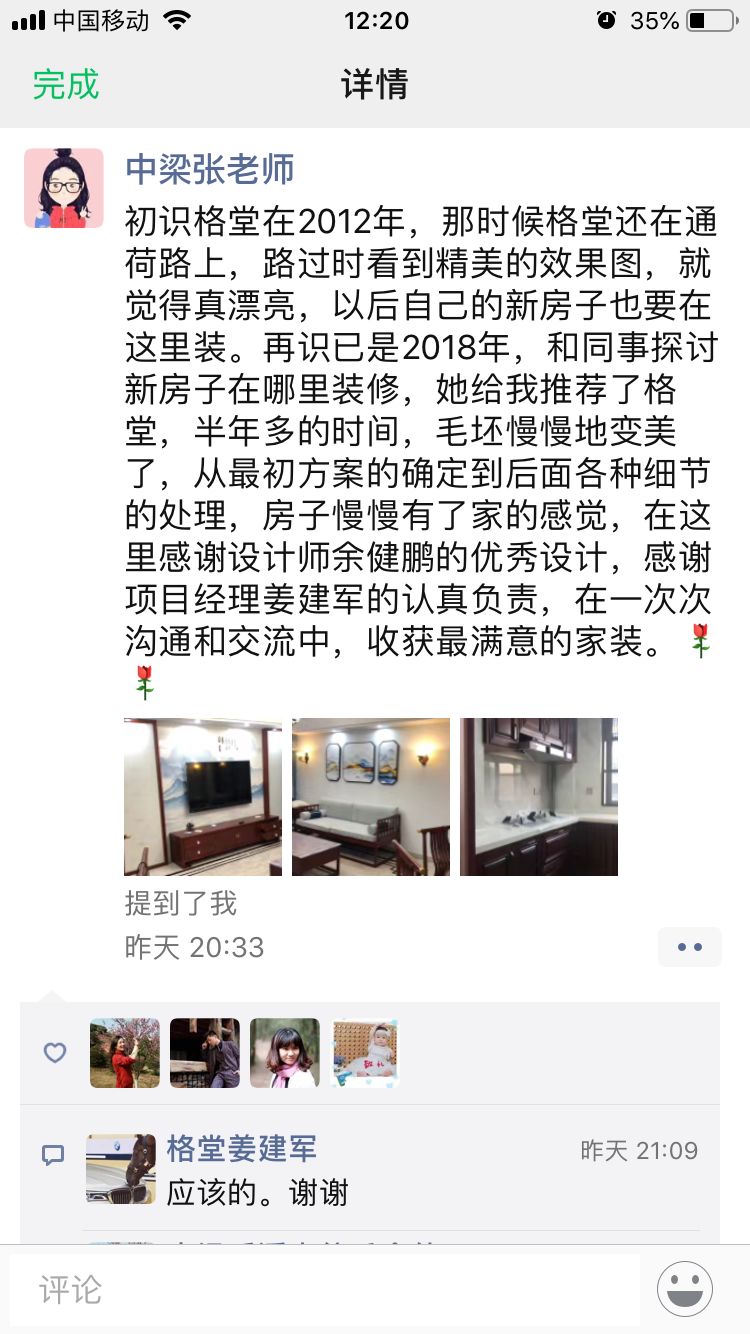Image resolution: width=750 pixels, height=1334 pixels.
Task: Open liker with baby photo avatar
Action: click(x=365, y=1053)
